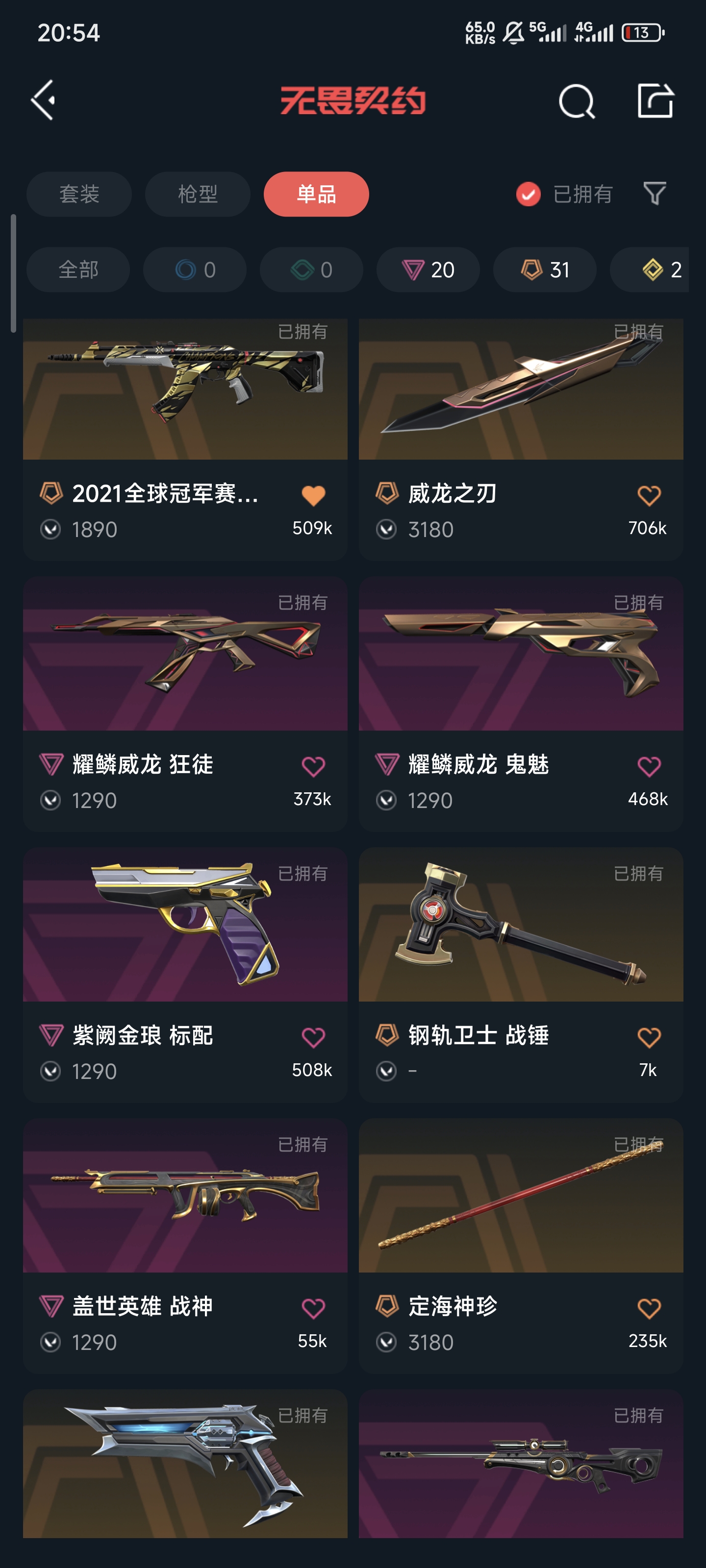Viewport: 706px width, 1568px height.
Task: Like the 钢轨卫士 战锤 skin
Action: pyautogui.click(x=649, y=1037)
